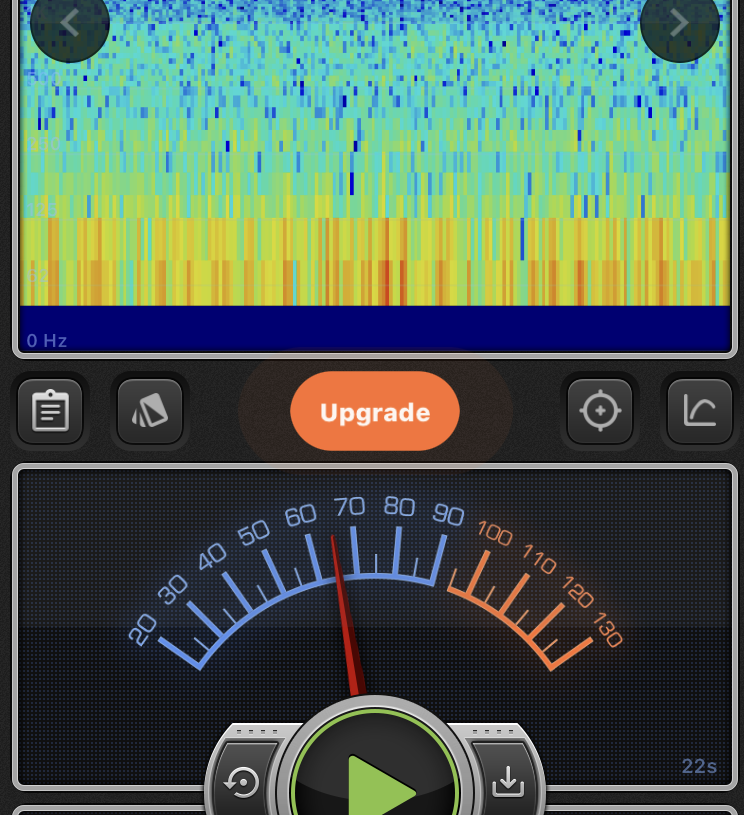The image size is (744, 815).
Task: Go to the previous chart with the left arrow
Action: [x=69, y=23]
